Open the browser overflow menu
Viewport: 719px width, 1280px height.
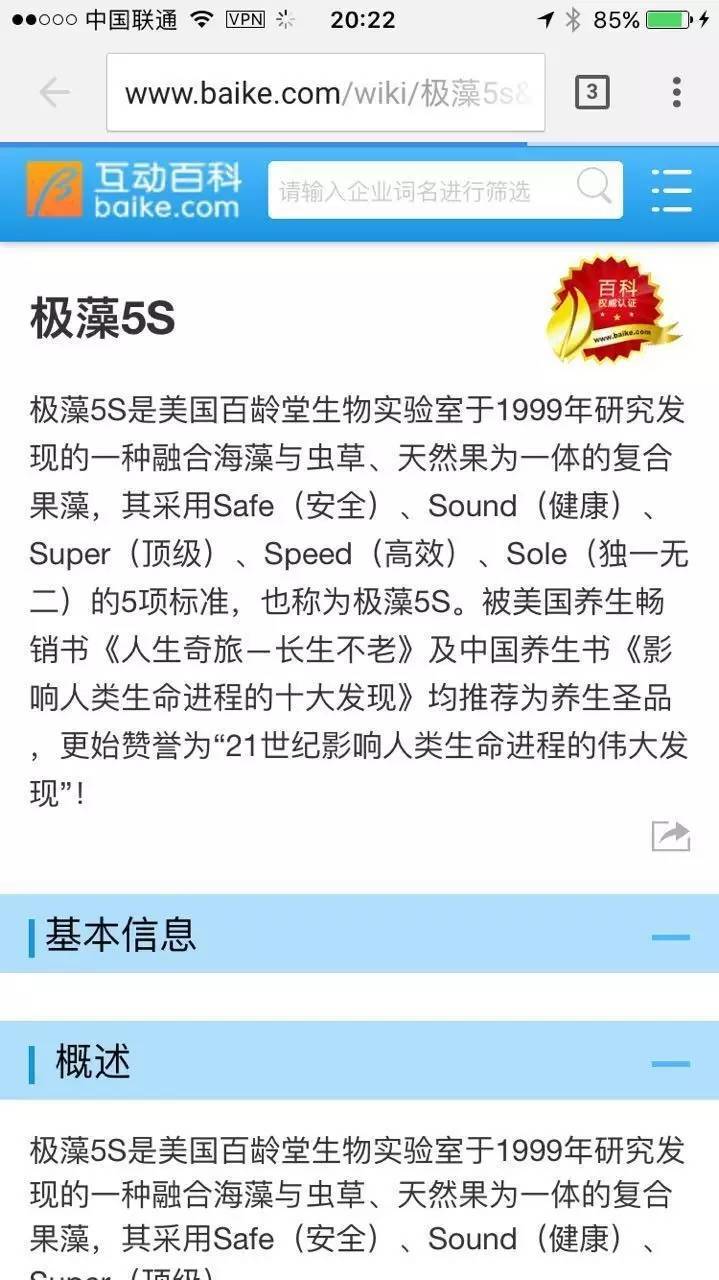point(677,93)
